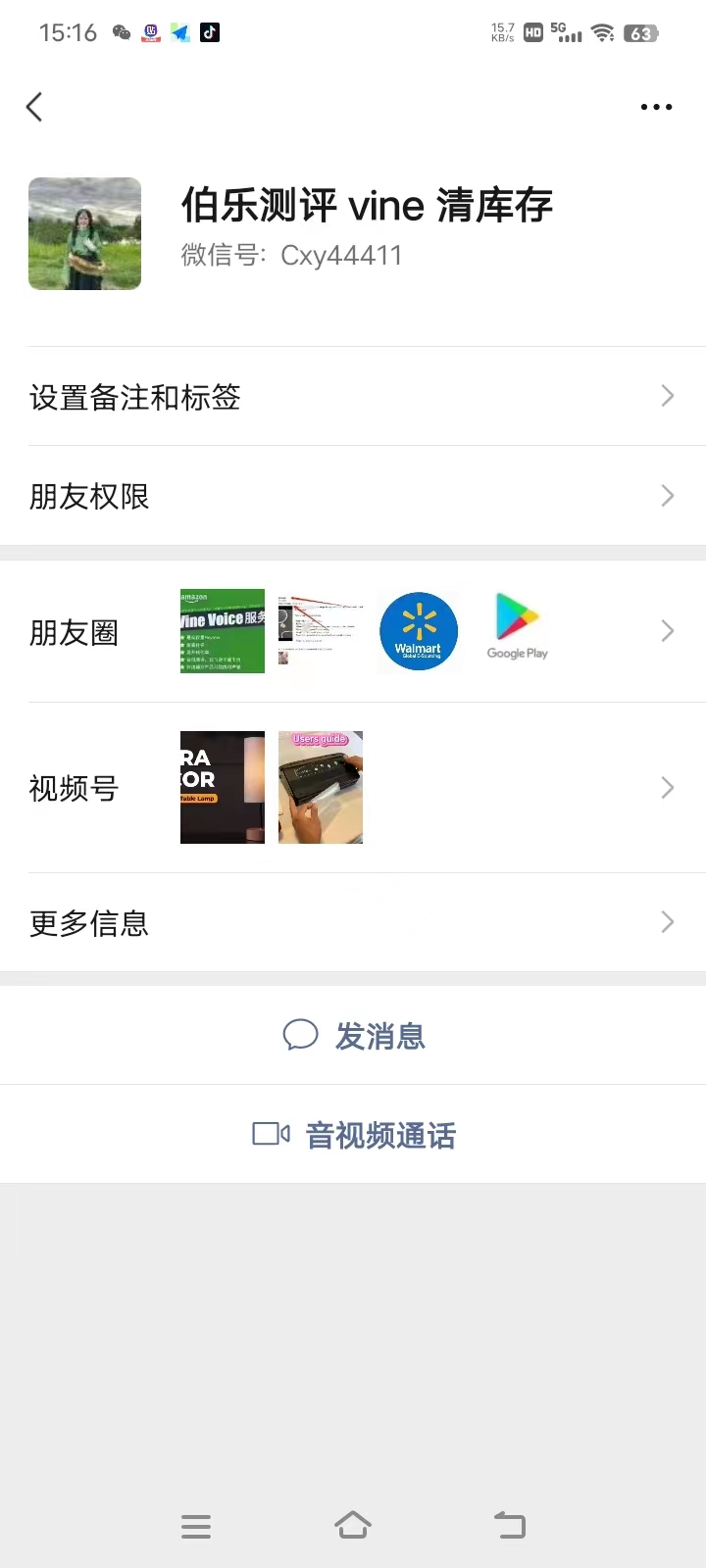Viewport: 706px width, 1568px height.
Task: Open 更多信息 details
Action: coord(353,922)
